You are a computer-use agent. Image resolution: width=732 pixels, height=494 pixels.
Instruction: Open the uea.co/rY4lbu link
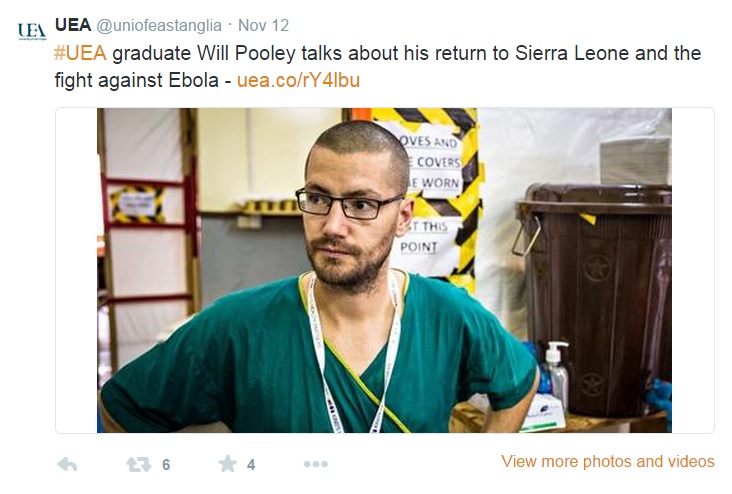[x=298, y=79]
